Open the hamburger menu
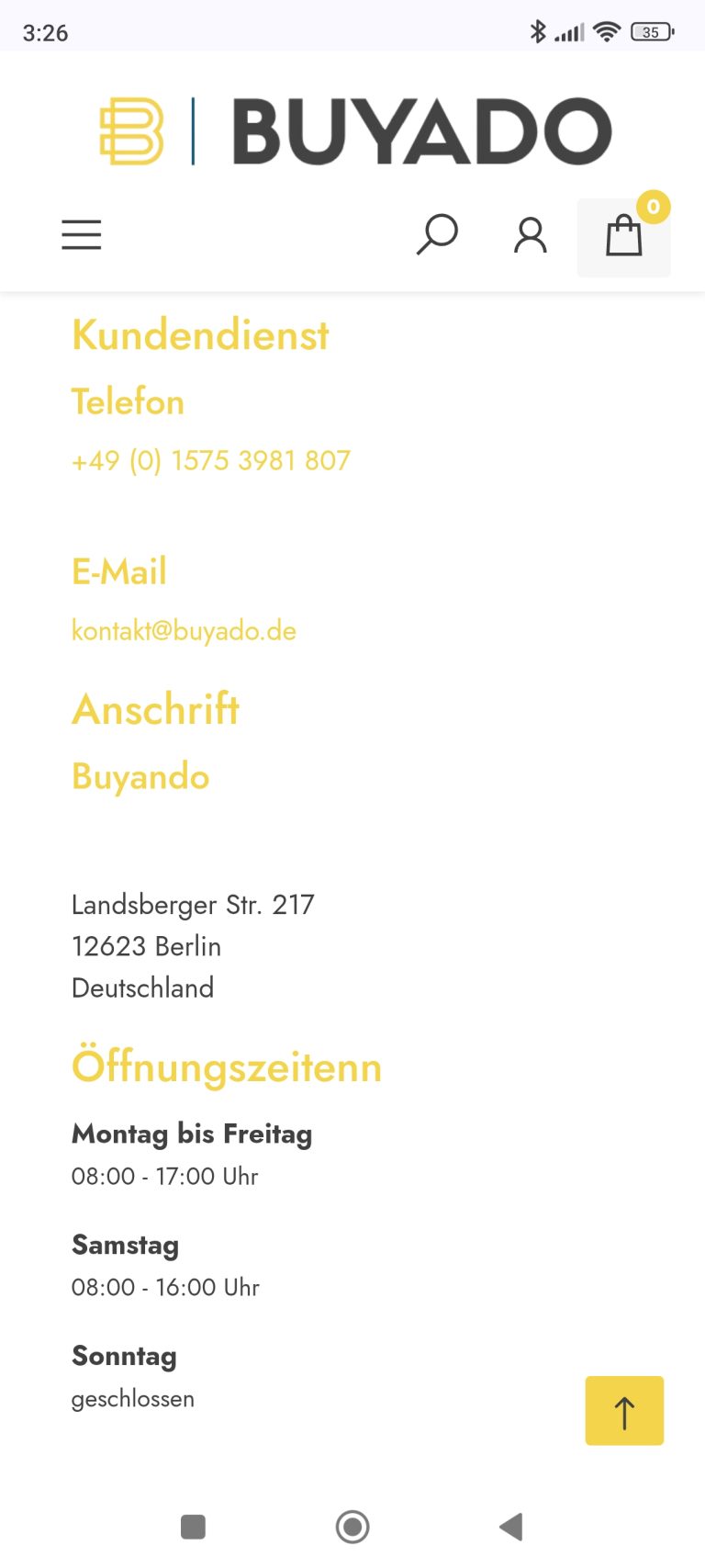The width and height of the screenshot is (705, 1568). 82,235
